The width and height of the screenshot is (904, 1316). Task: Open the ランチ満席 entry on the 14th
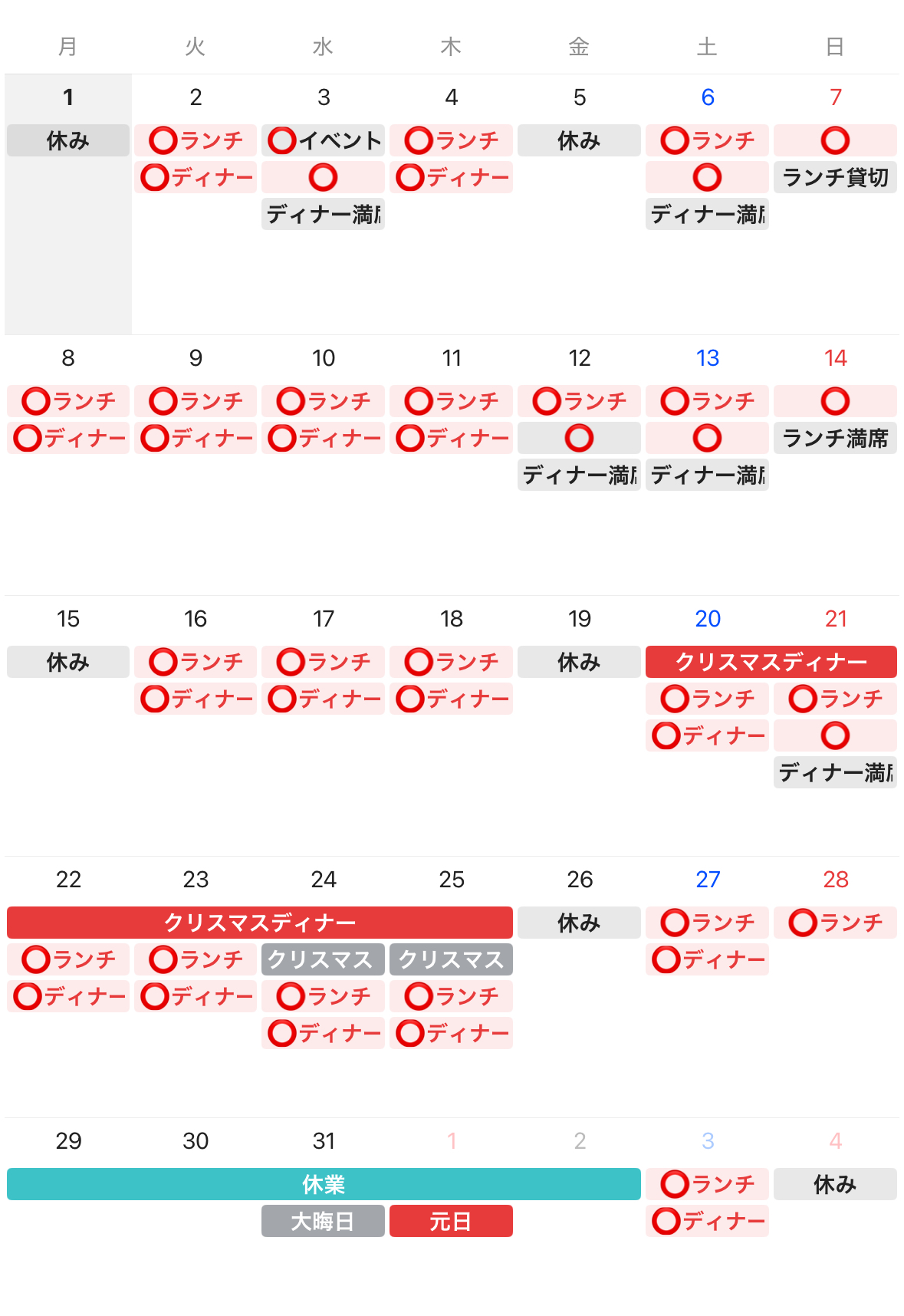pyautogui.click(x=835, y=439)
